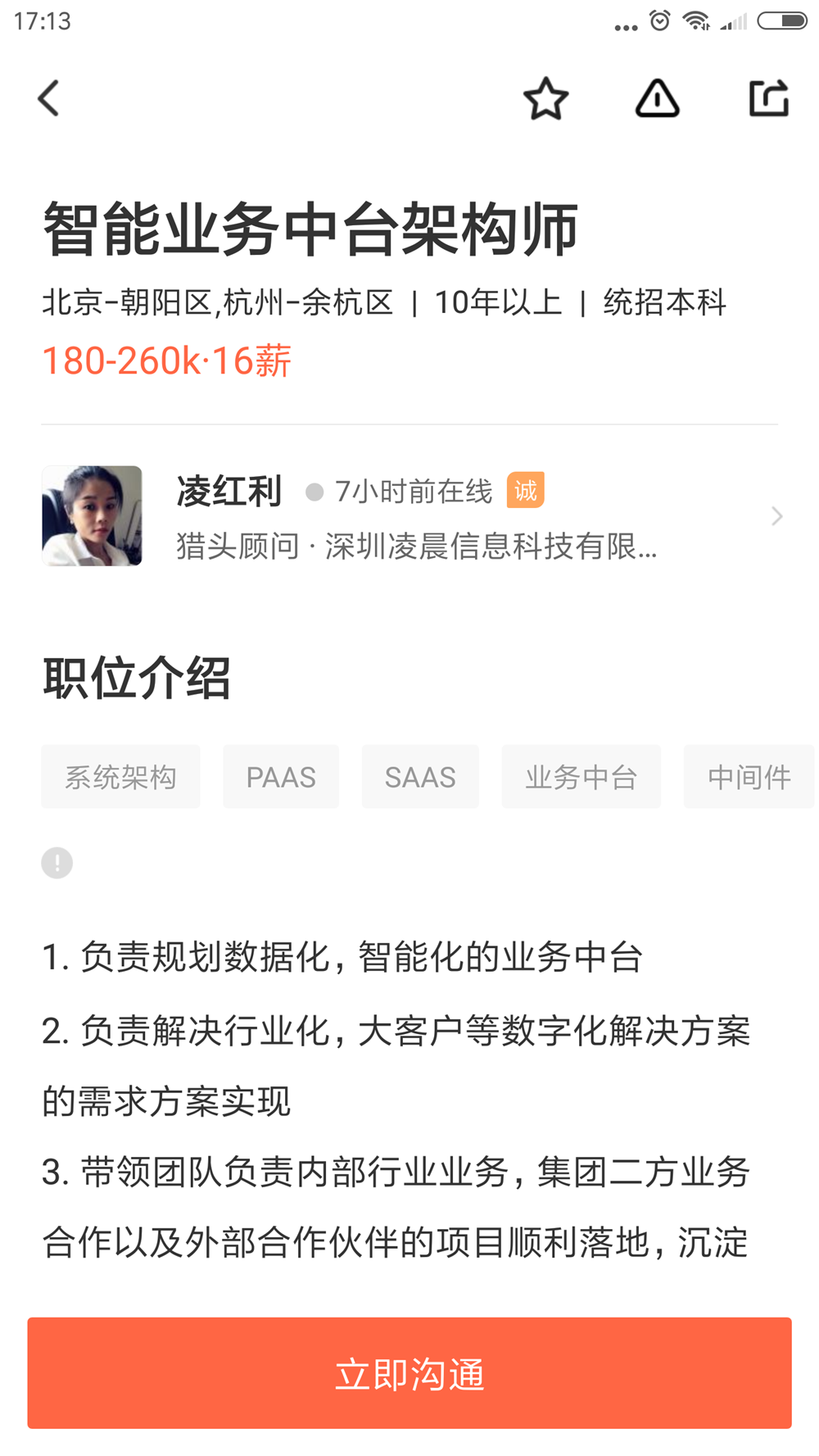
Task: Select the 业务中台 tag
Action: tap(581, 777)
